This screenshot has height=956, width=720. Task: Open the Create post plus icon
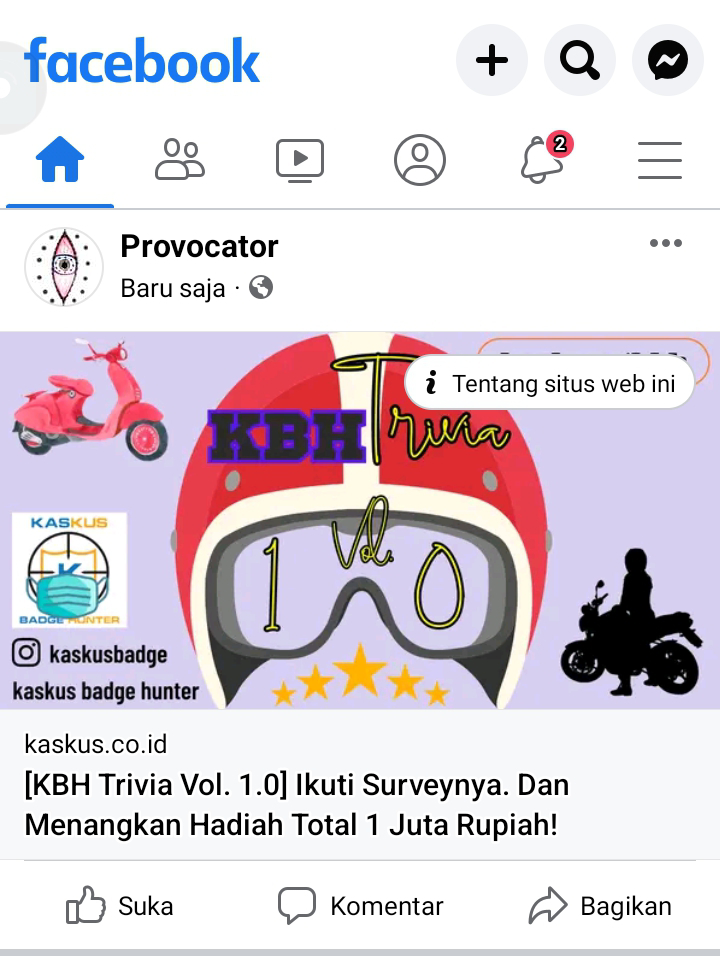[x=491, y=60]
